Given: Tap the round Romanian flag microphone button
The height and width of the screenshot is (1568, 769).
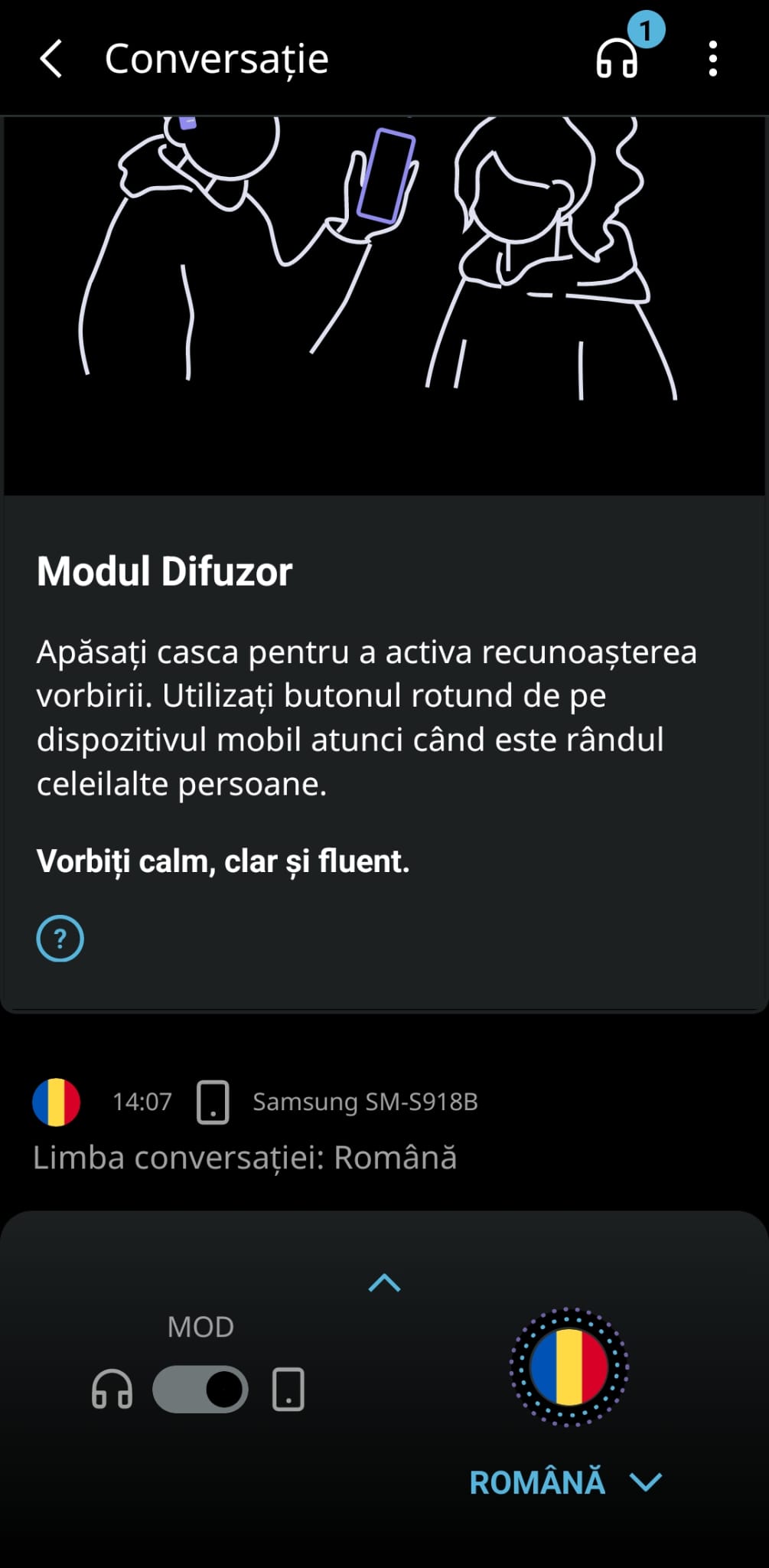Looking at the screenshot, I should (569, 1367).
